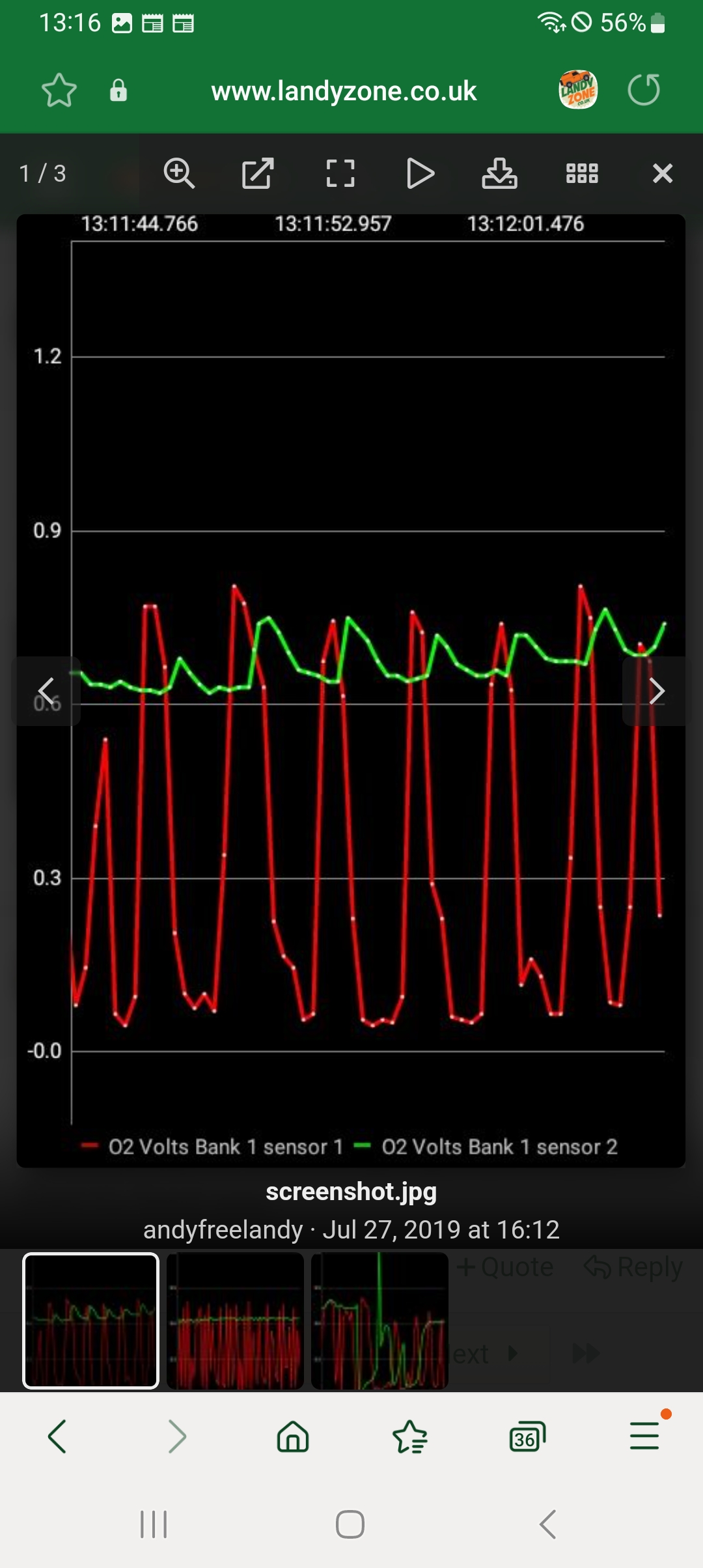The height and width of the screenshot is (1568, 703).
Task: Open recent apps from the navigation bar
Action: point(154,1524)
